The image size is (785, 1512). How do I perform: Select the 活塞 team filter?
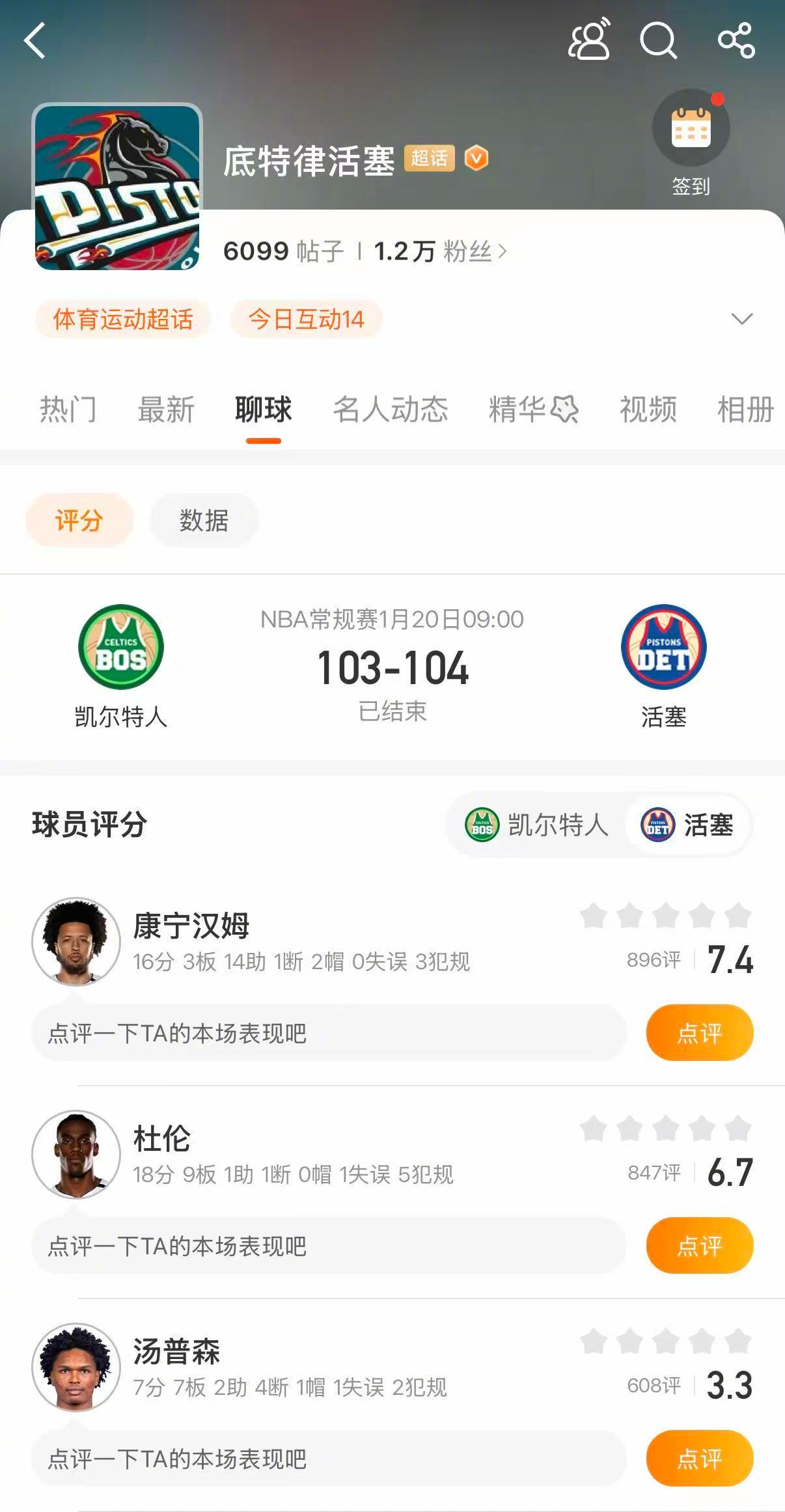pyautogui.click(x=688, y=825)
